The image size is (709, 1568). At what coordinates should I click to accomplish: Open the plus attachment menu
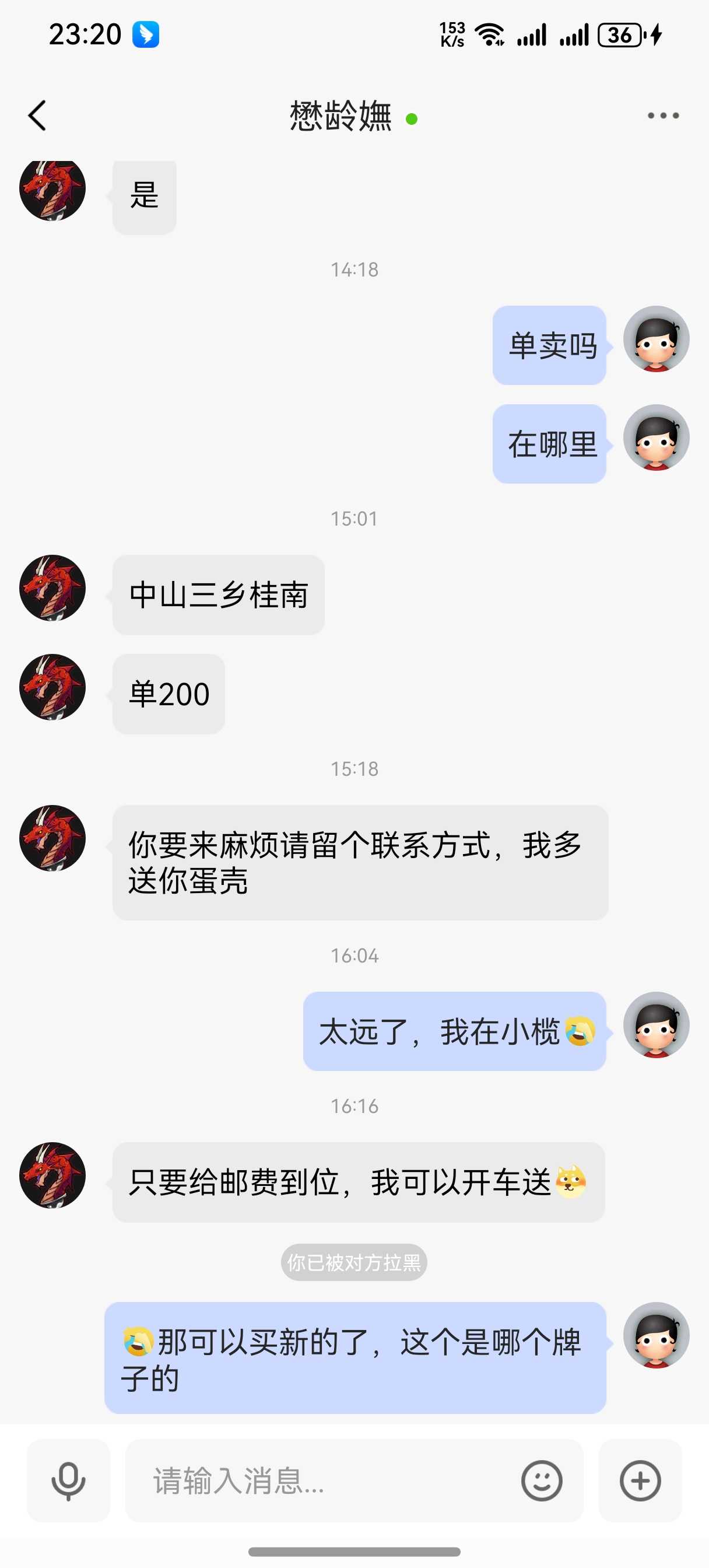(640, 1480)
